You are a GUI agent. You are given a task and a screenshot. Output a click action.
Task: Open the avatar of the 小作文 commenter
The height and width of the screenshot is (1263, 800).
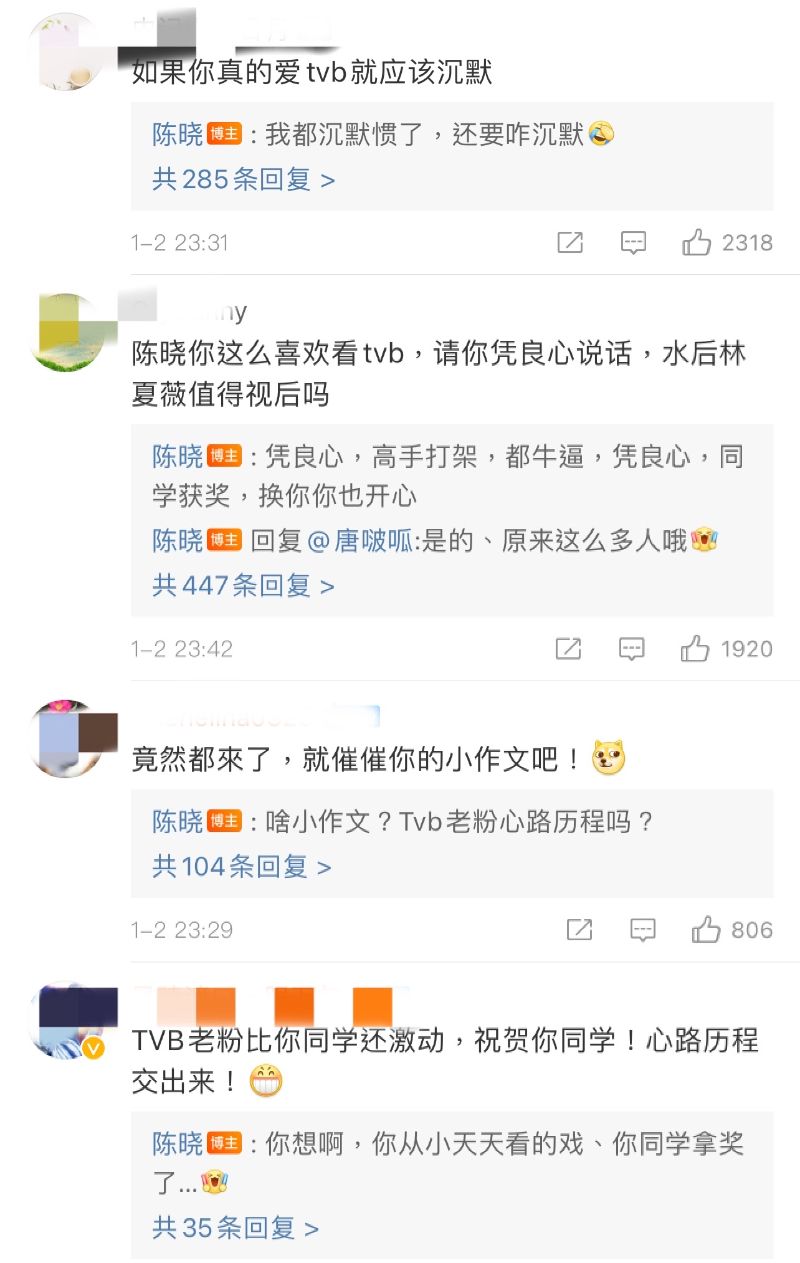[x=68, y=738]
